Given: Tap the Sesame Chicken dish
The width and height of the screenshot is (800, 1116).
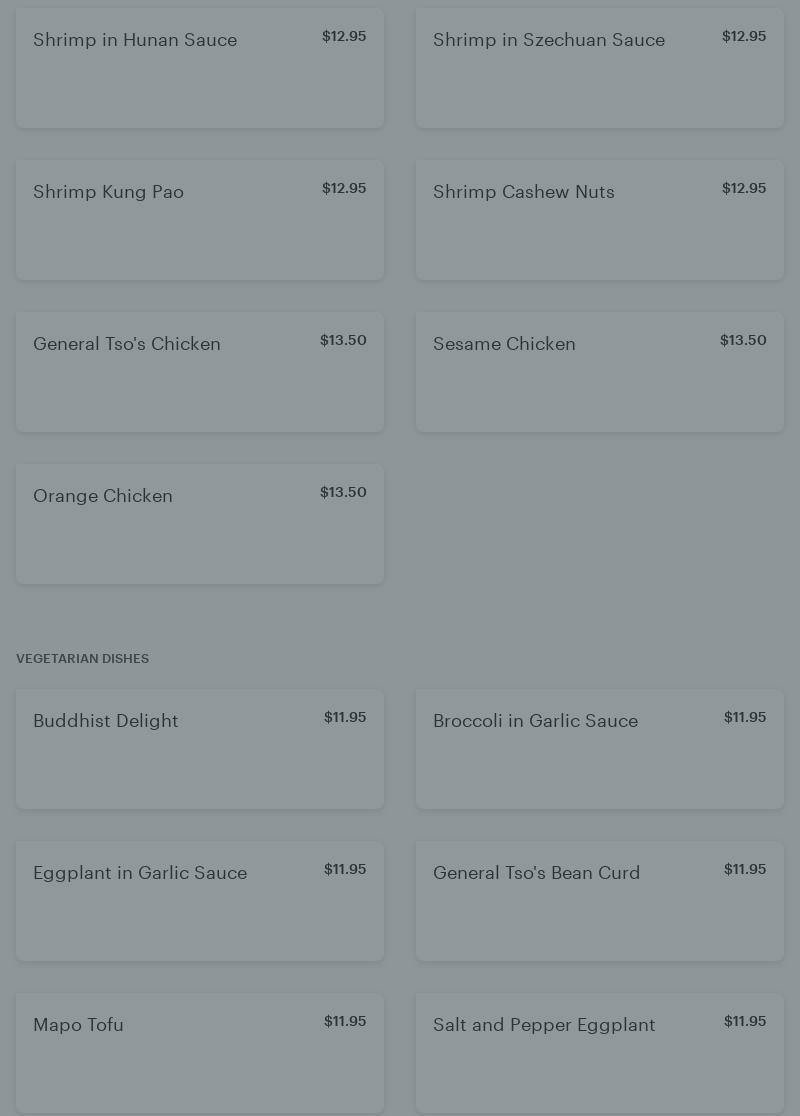Looking at the screenshot, I should point(600,372).
